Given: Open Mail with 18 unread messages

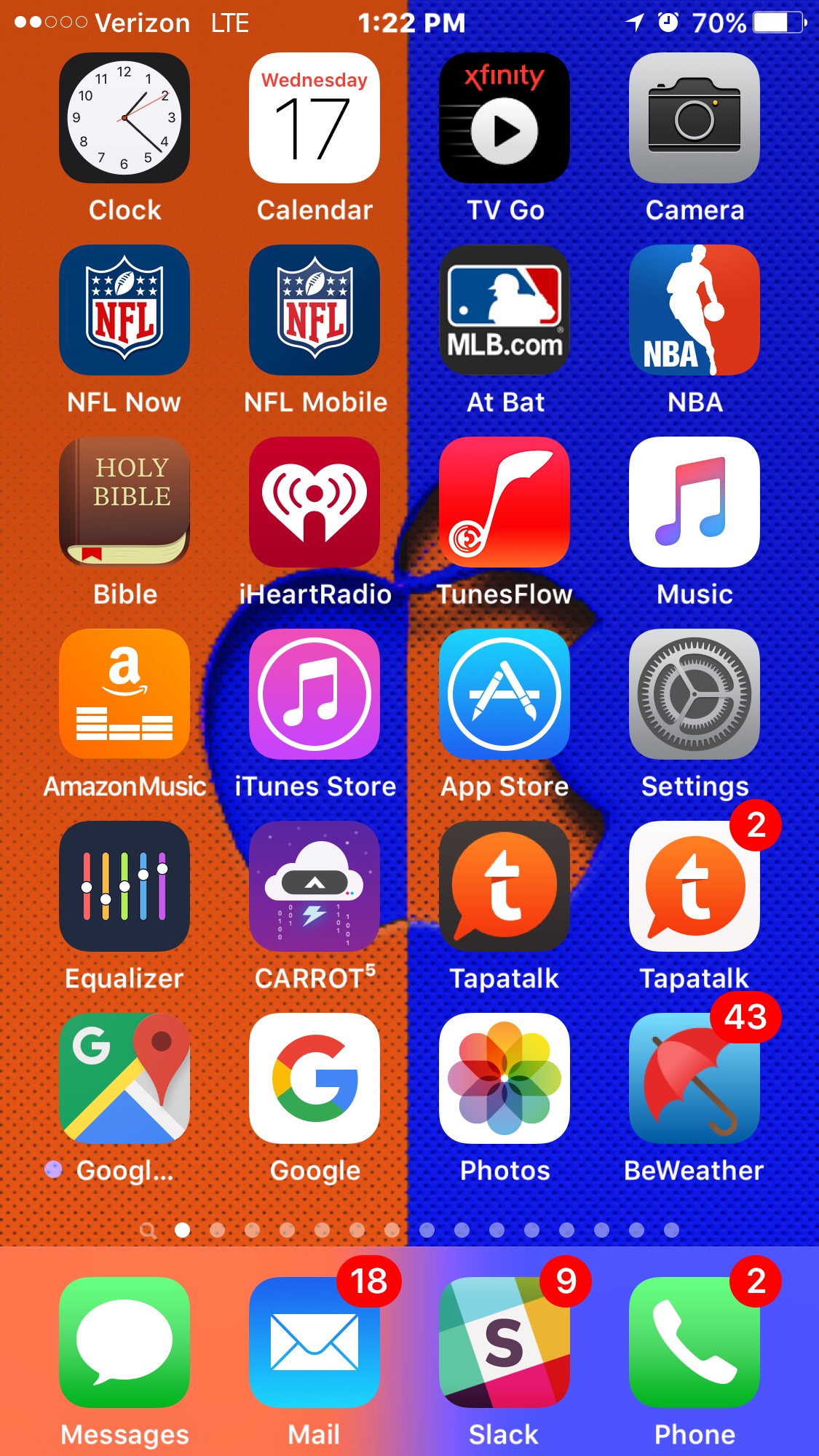Looking at the screenshot, I should (x=314, y=1342).
